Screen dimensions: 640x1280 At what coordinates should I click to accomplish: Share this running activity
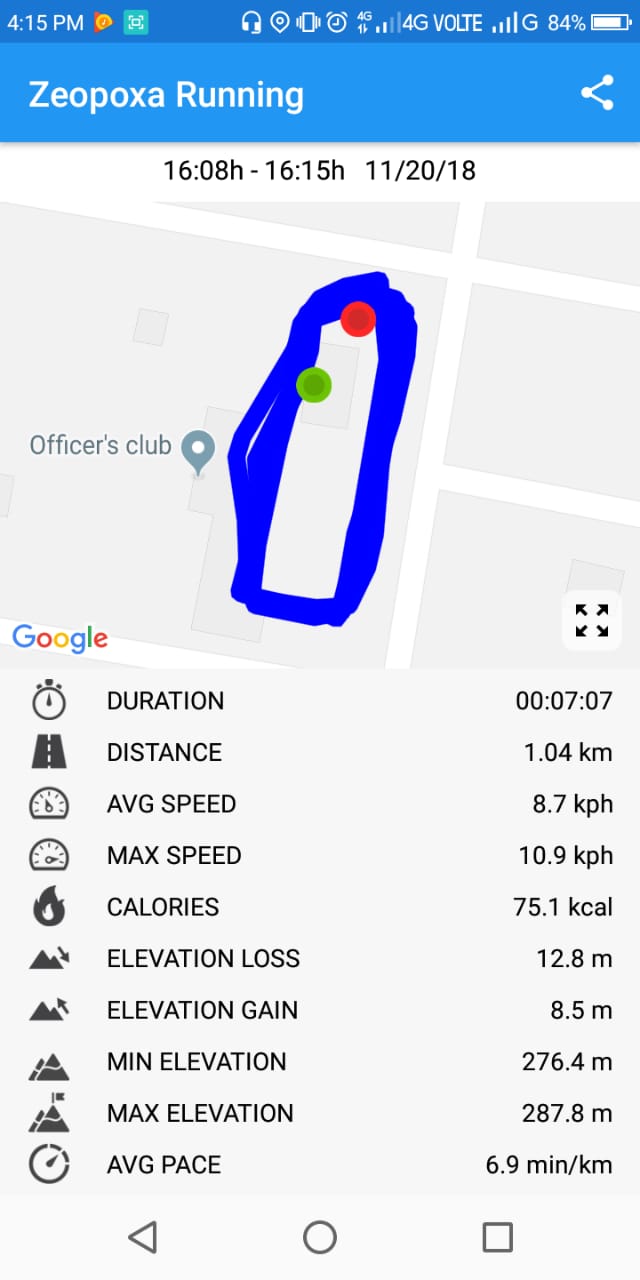[597, 94]
